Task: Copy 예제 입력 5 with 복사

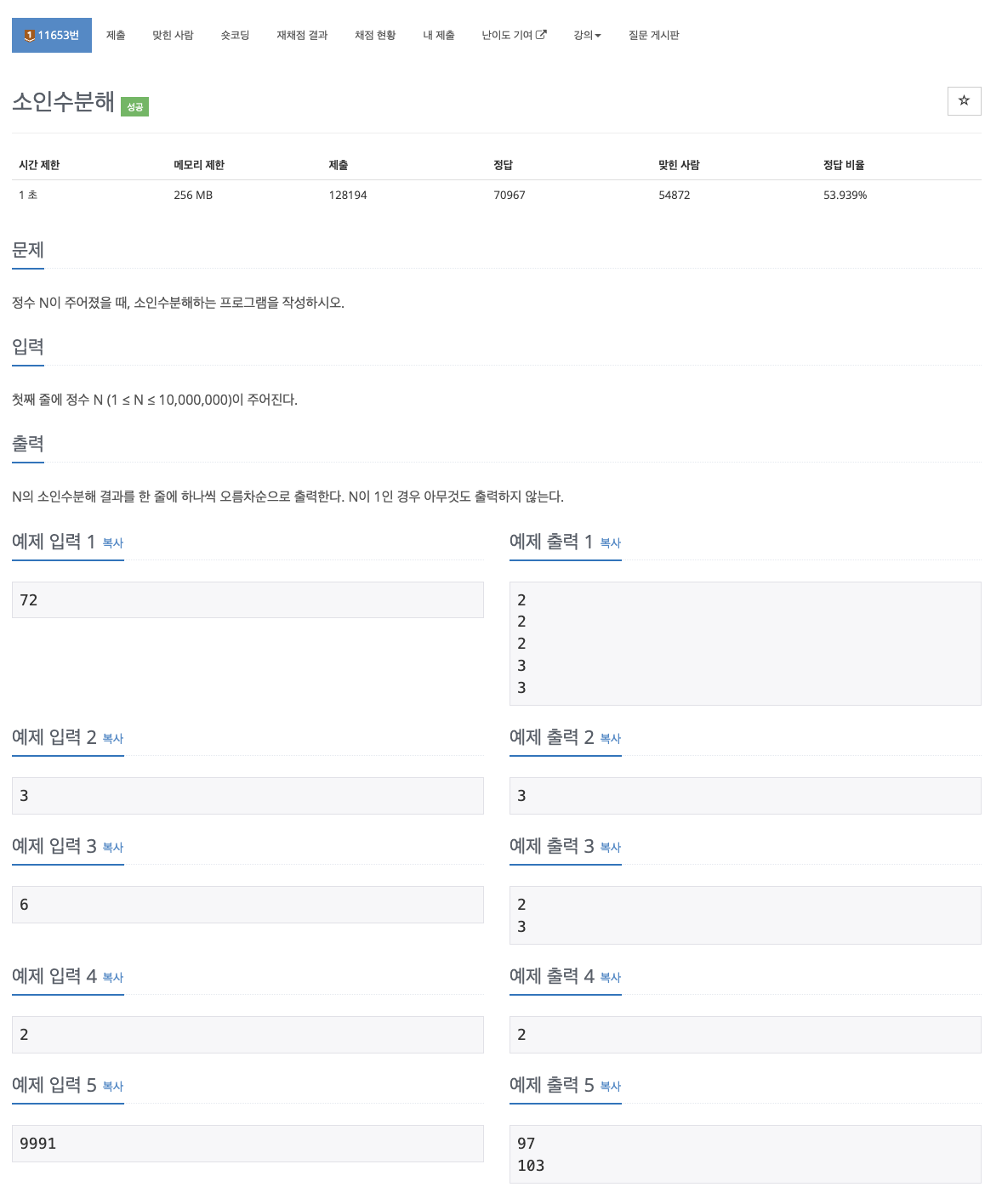Action: click(x=113, y=1087)
